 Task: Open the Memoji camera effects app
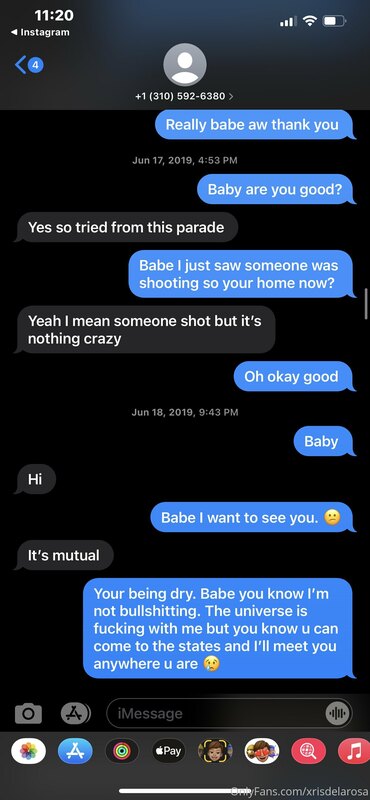click(x=215, y=751)
